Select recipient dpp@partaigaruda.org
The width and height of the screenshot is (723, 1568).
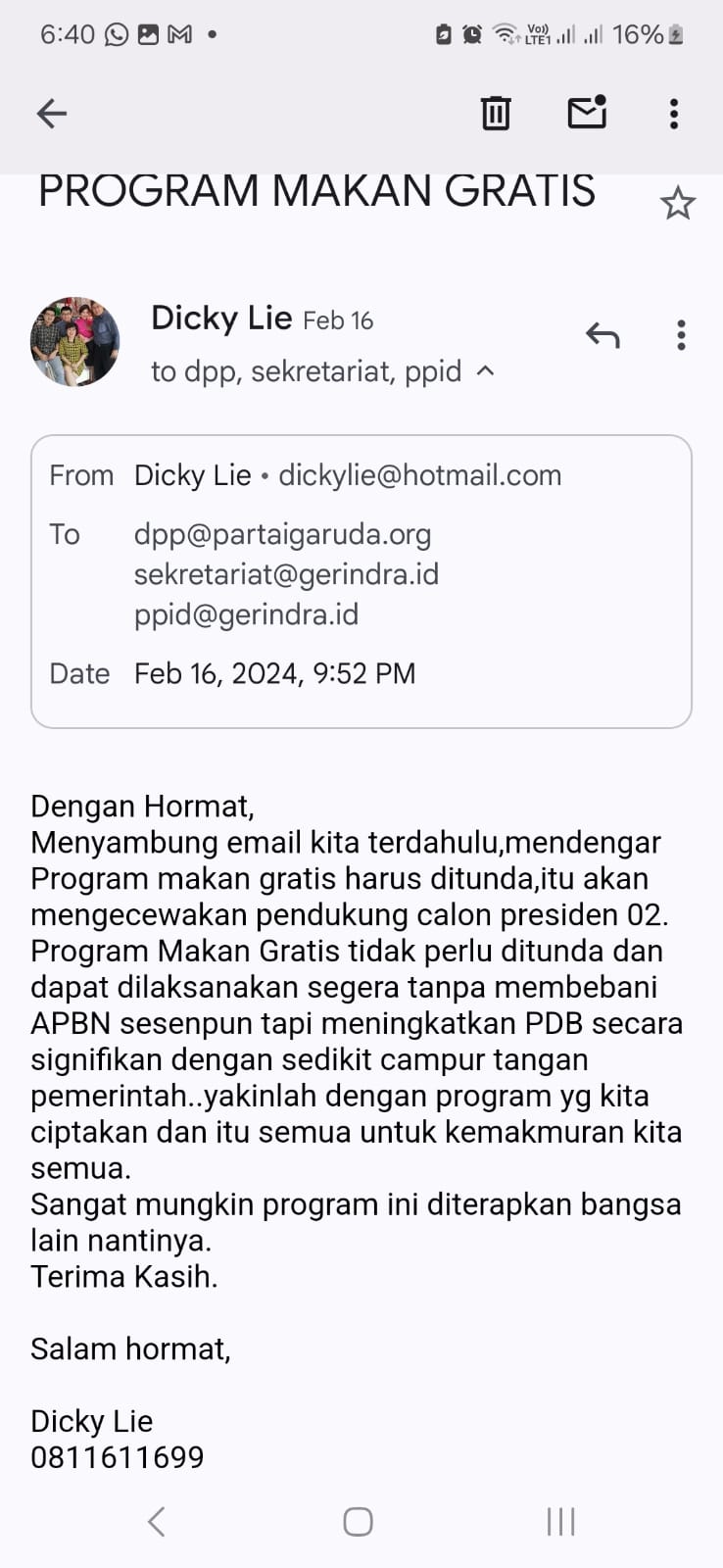[282, 534]
